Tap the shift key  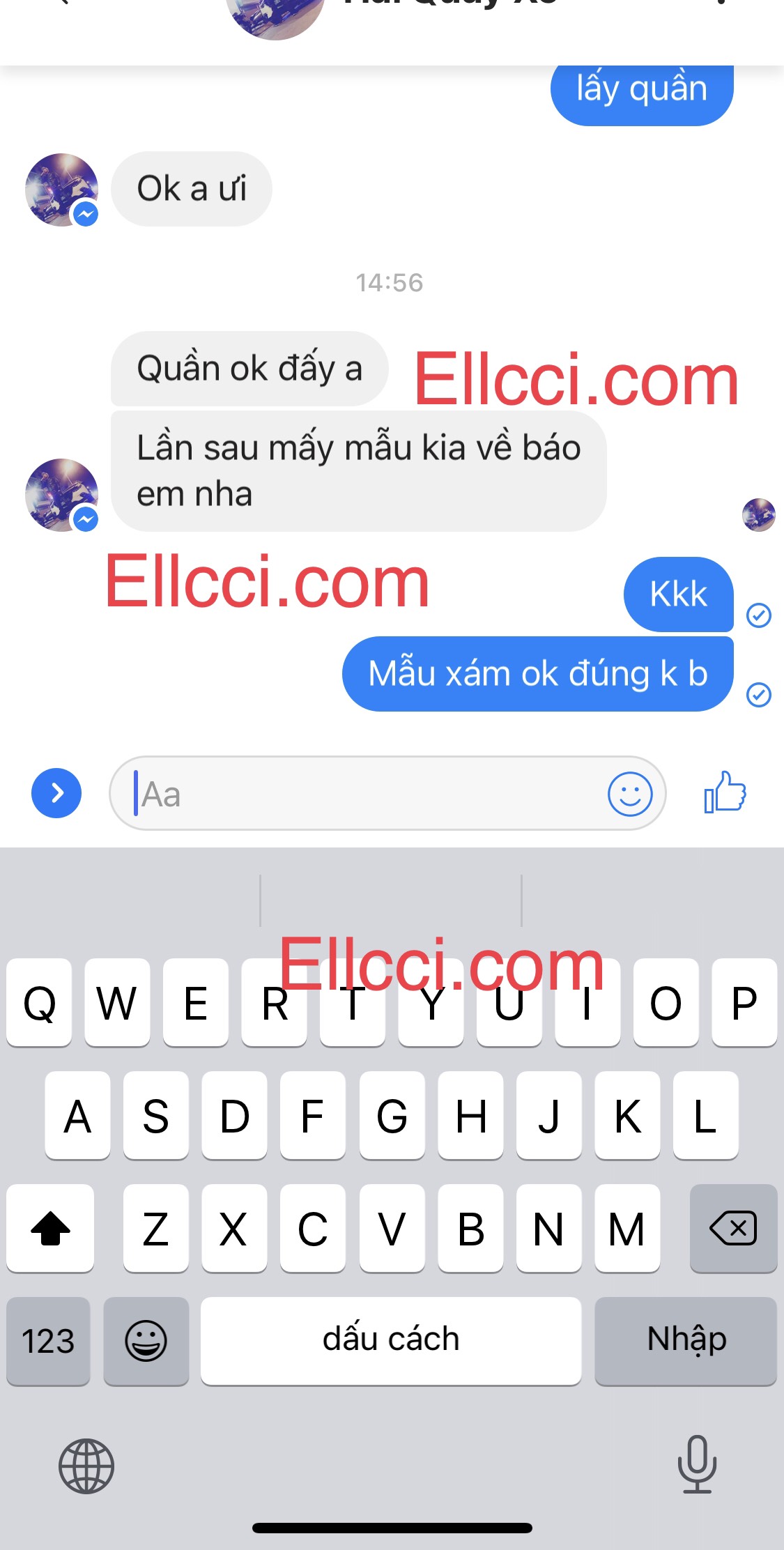point(50,1228)
